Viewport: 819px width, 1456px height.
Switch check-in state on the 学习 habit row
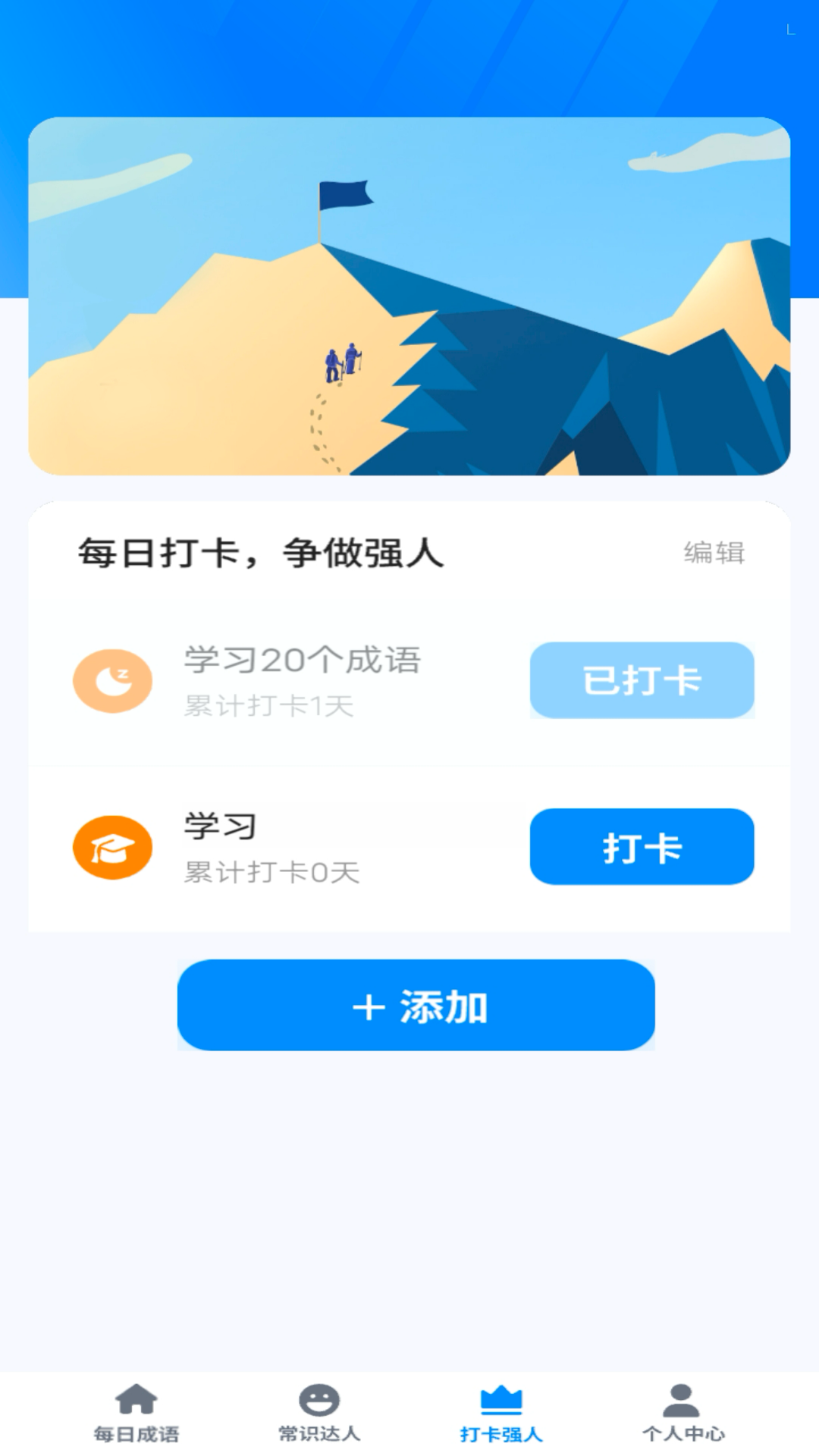coord(642,847)
